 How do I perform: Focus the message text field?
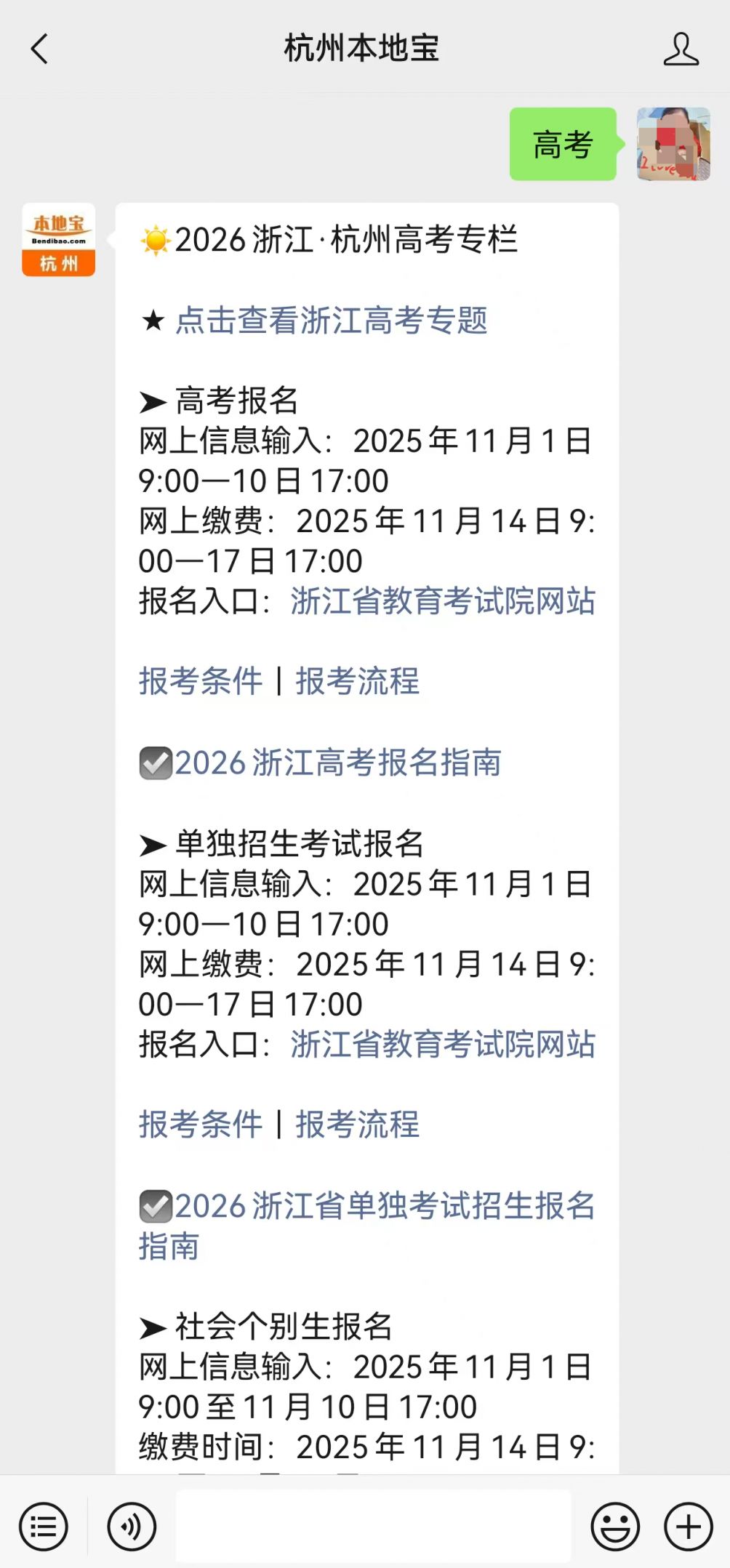[373, 1527]
